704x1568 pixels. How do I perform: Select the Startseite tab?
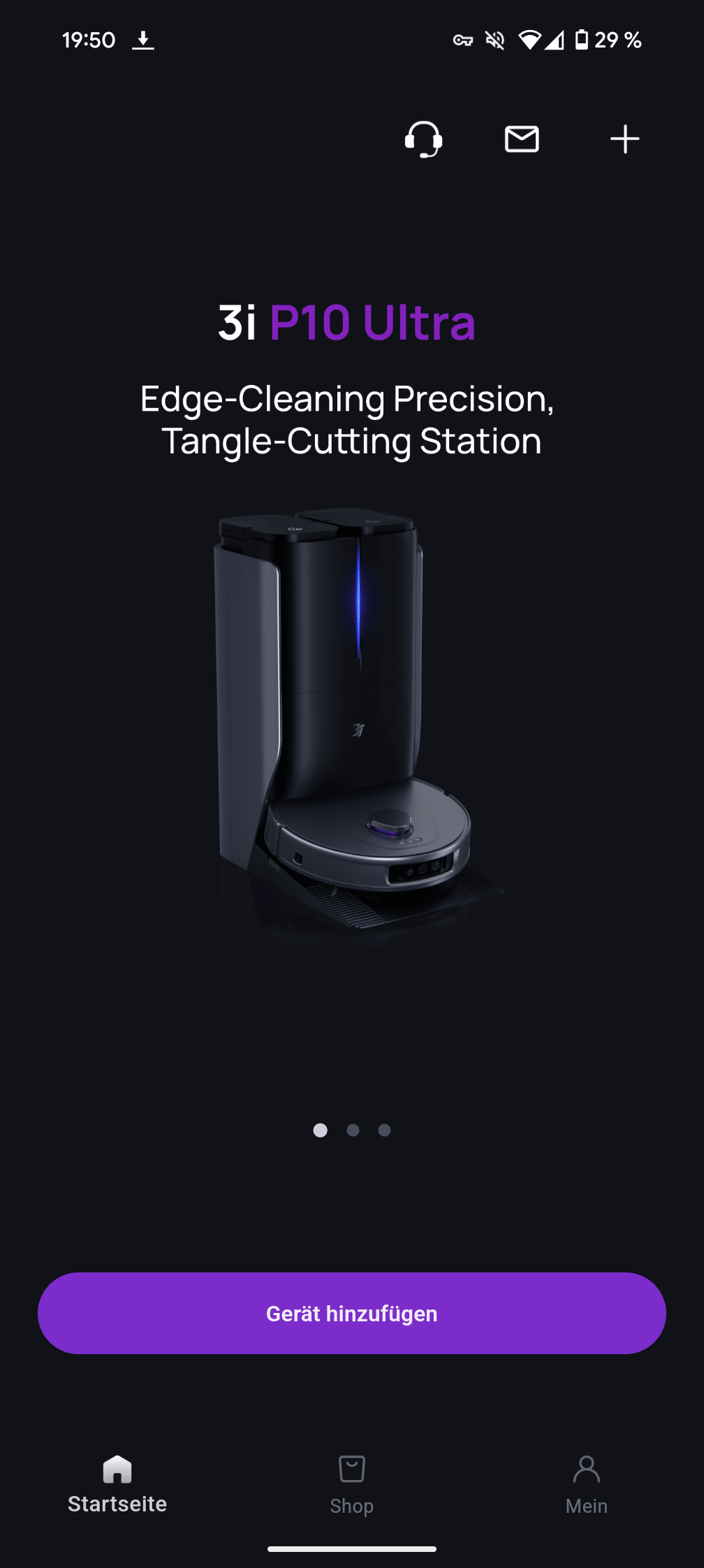coord(117,1484)
